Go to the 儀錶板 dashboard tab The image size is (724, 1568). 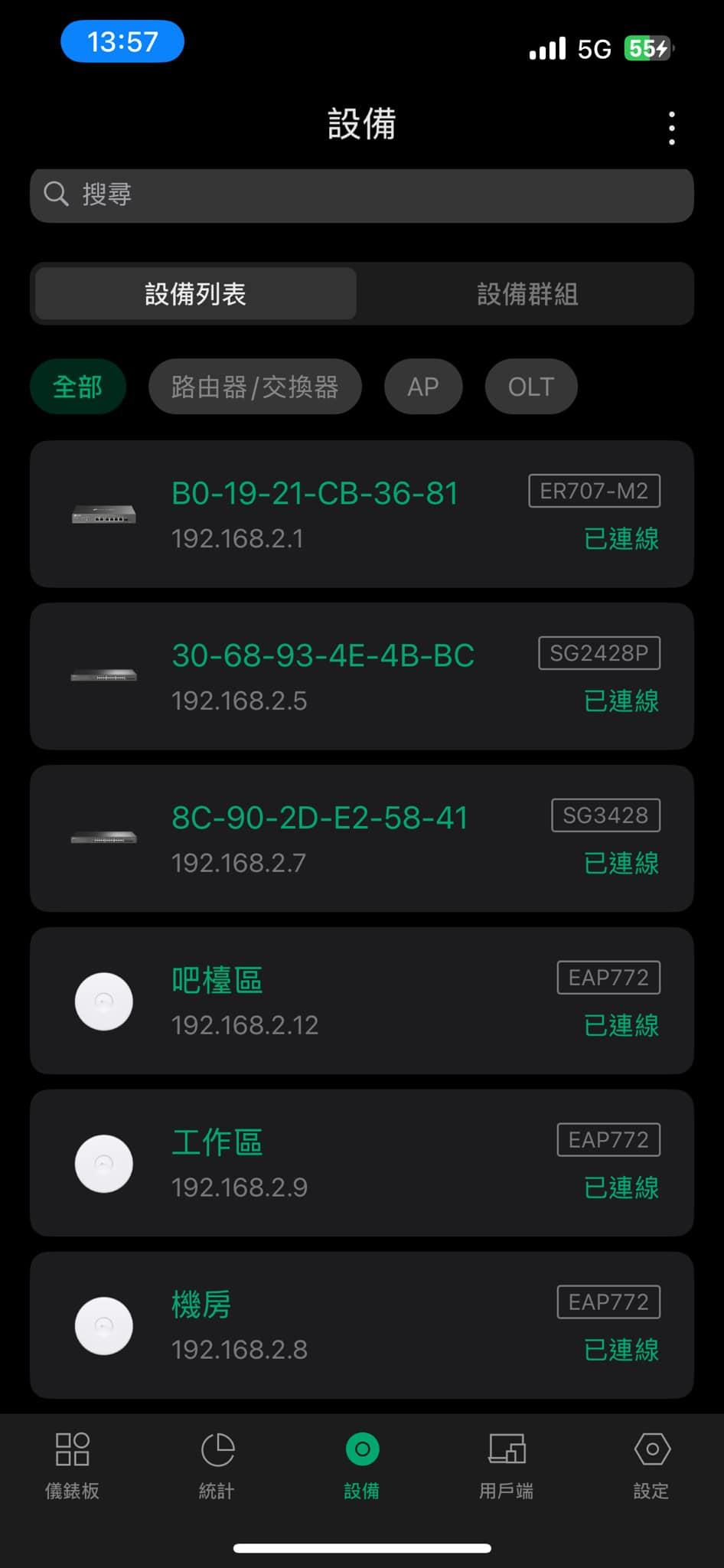pos(73,1465)
